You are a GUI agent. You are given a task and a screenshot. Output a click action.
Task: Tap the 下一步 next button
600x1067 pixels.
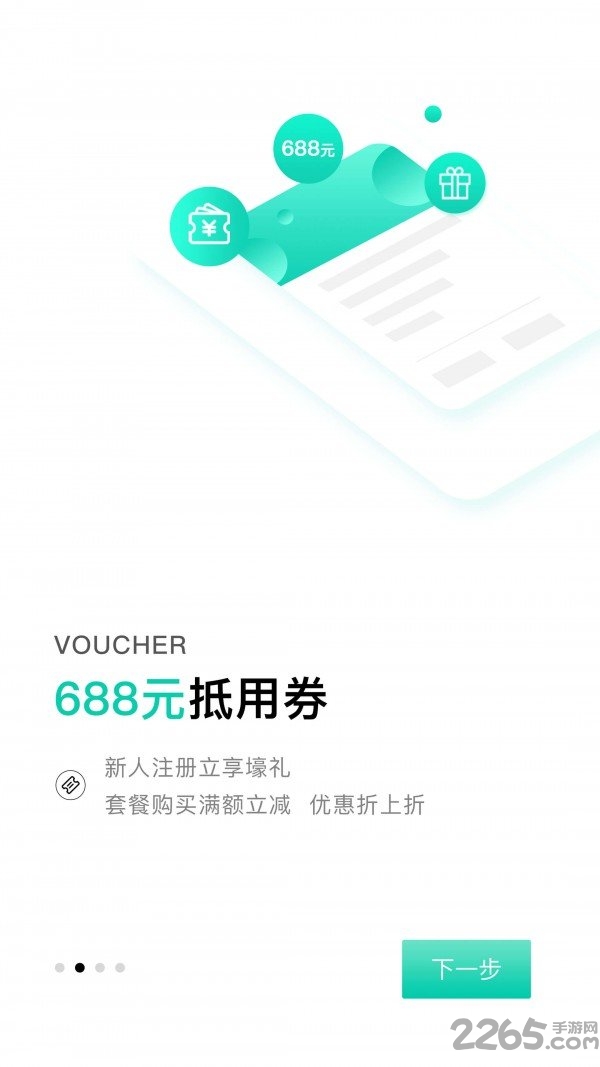[466, 968]
